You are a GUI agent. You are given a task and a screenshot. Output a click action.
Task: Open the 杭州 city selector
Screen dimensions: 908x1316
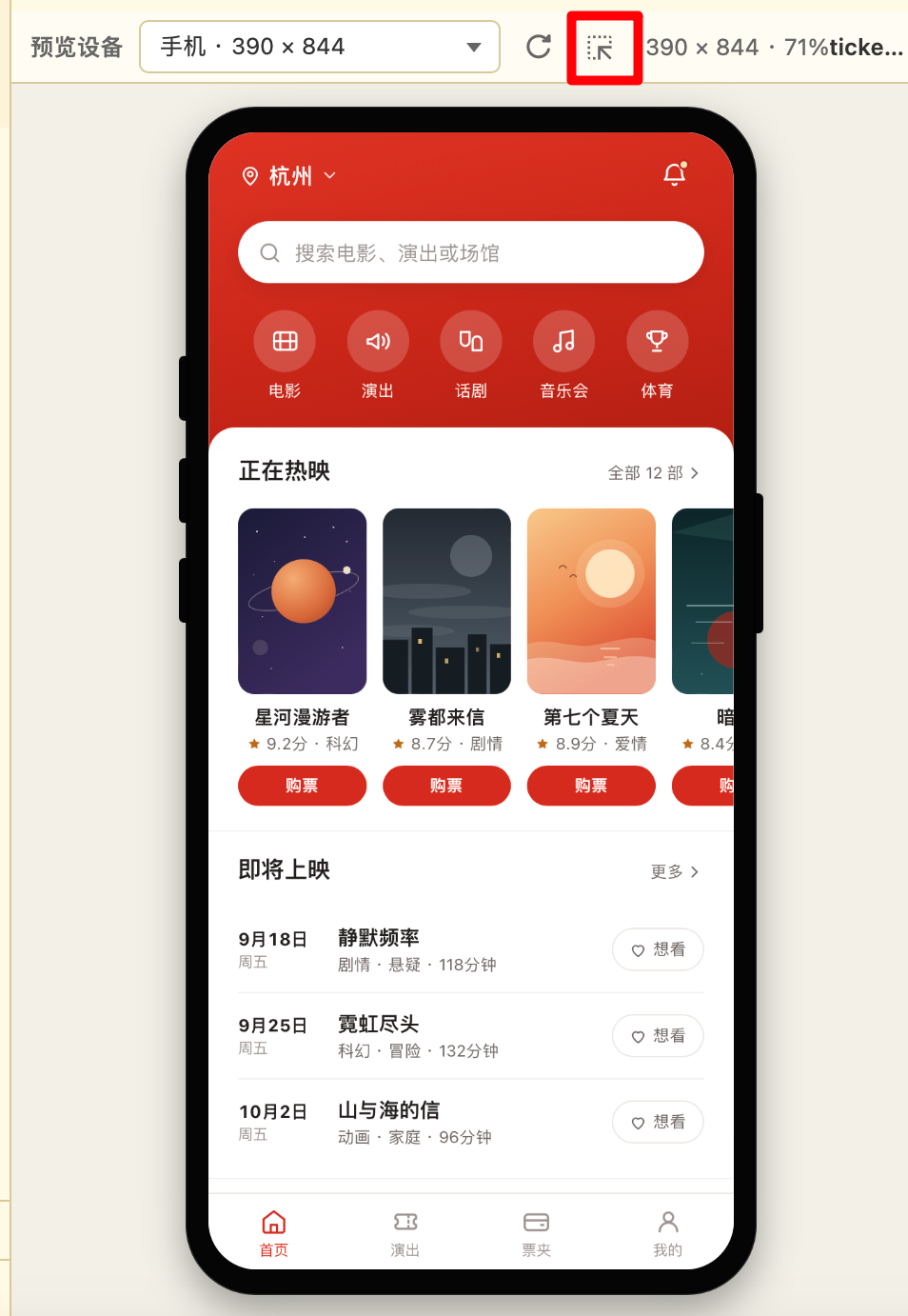pyautogui.click(x=289, y=176)
